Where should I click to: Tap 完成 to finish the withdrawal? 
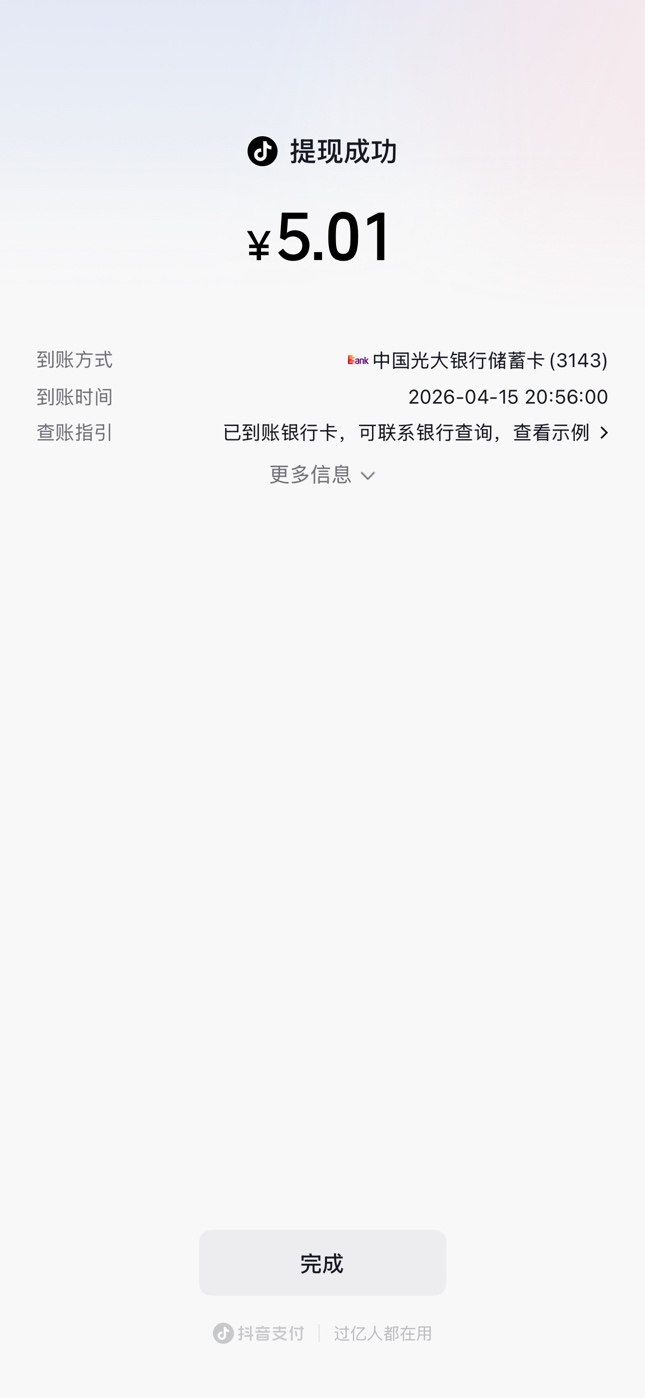click(322, 1263)
